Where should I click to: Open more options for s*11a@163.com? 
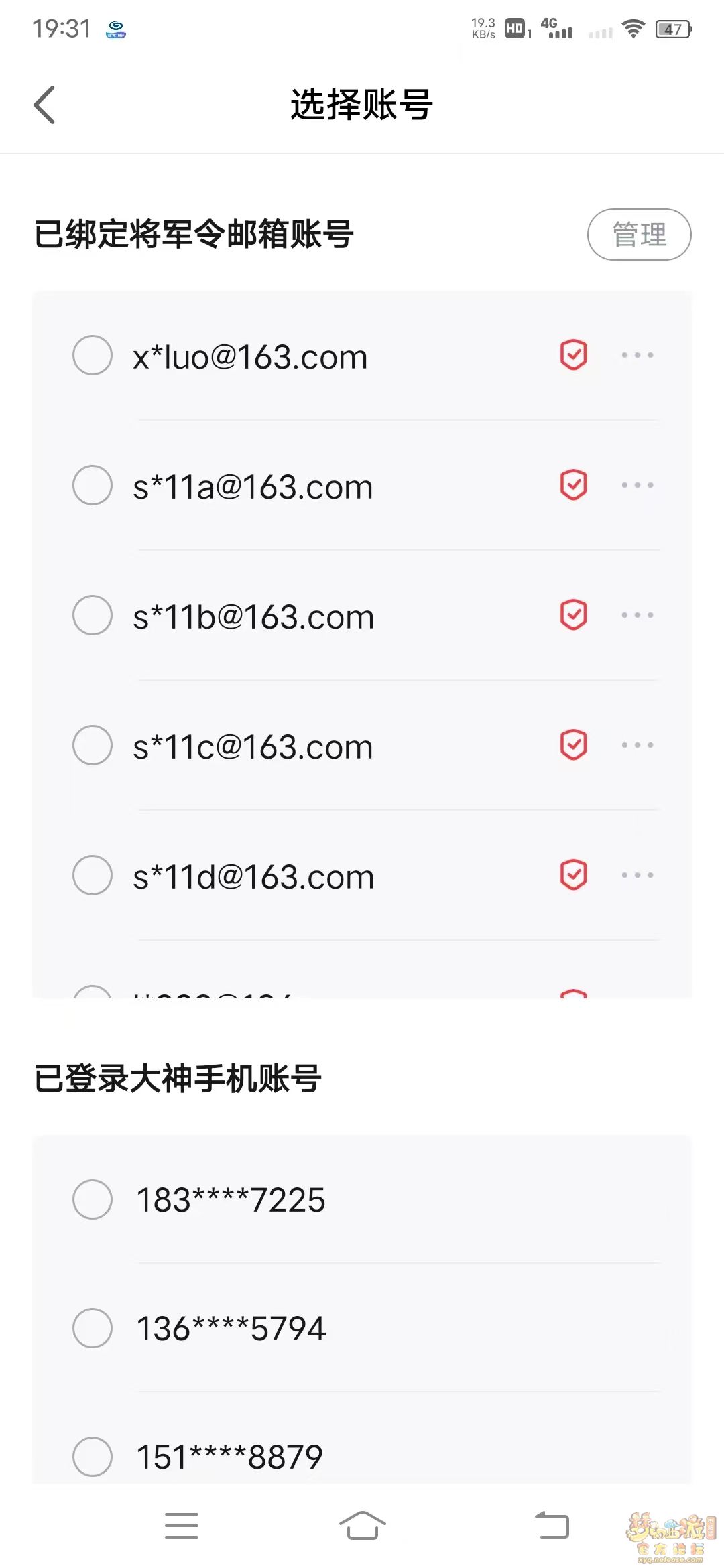click(637, 485)
